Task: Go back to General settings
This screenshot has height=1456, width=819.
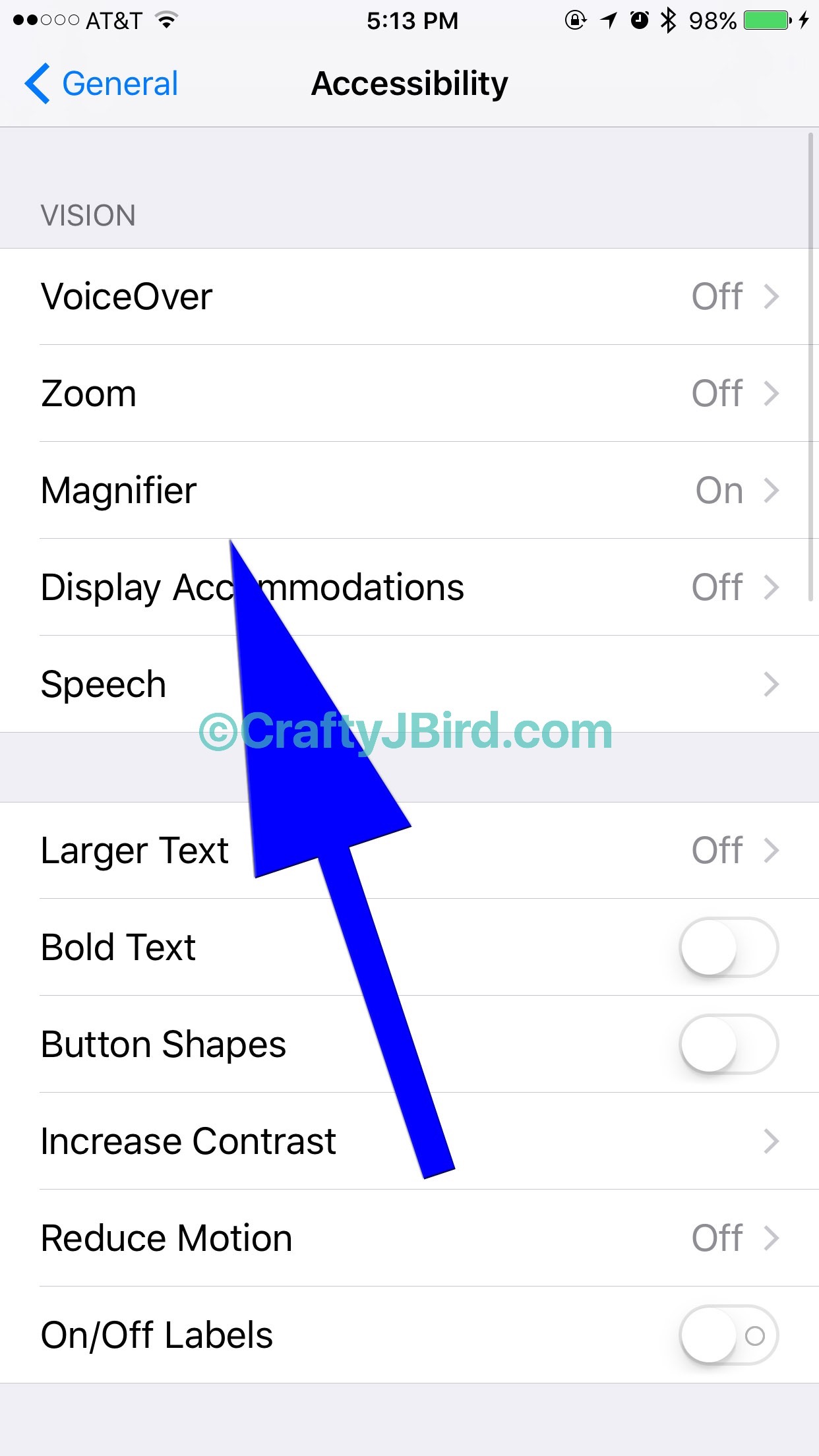Action: [102, 84]
